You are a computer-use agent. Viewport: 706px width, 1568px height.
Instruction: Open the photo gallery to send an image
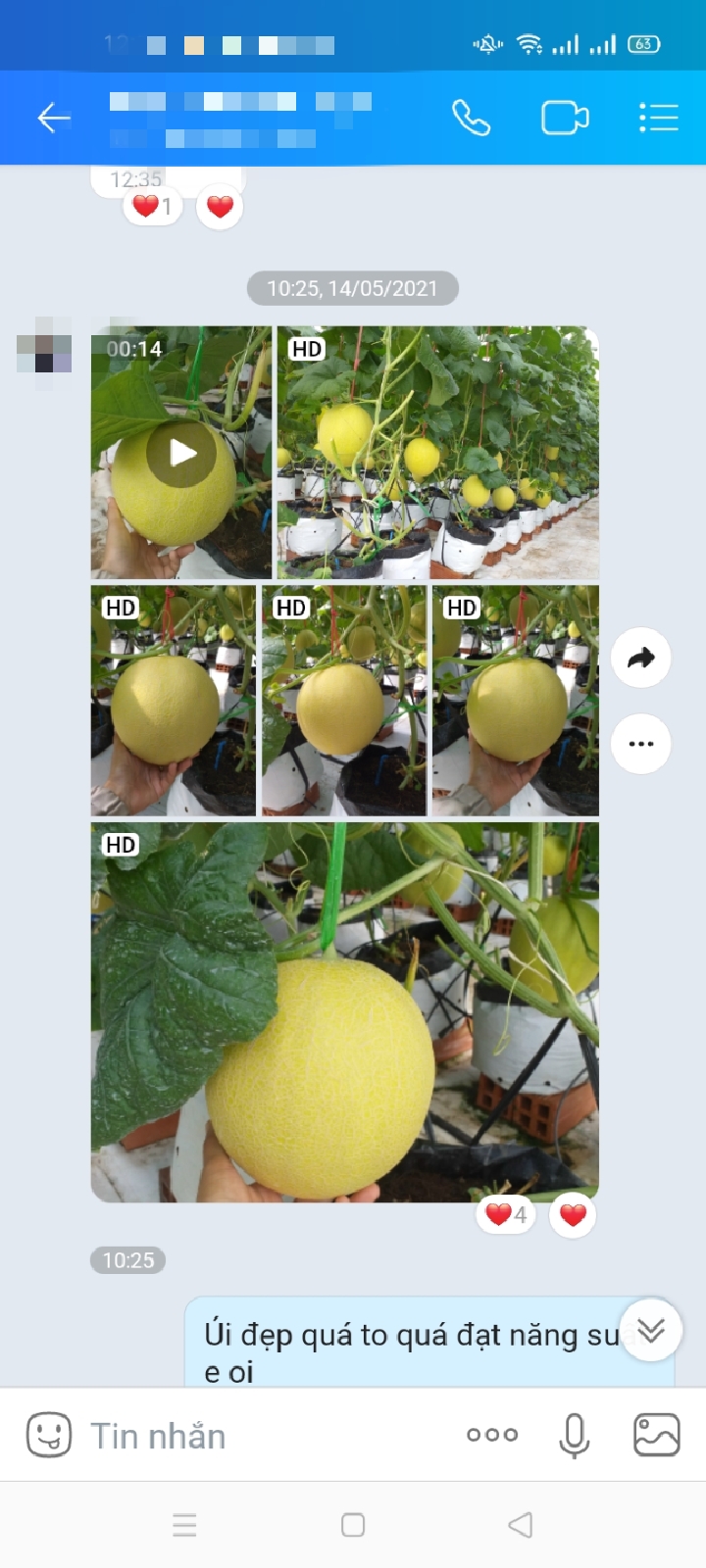tap(656, 1436)
